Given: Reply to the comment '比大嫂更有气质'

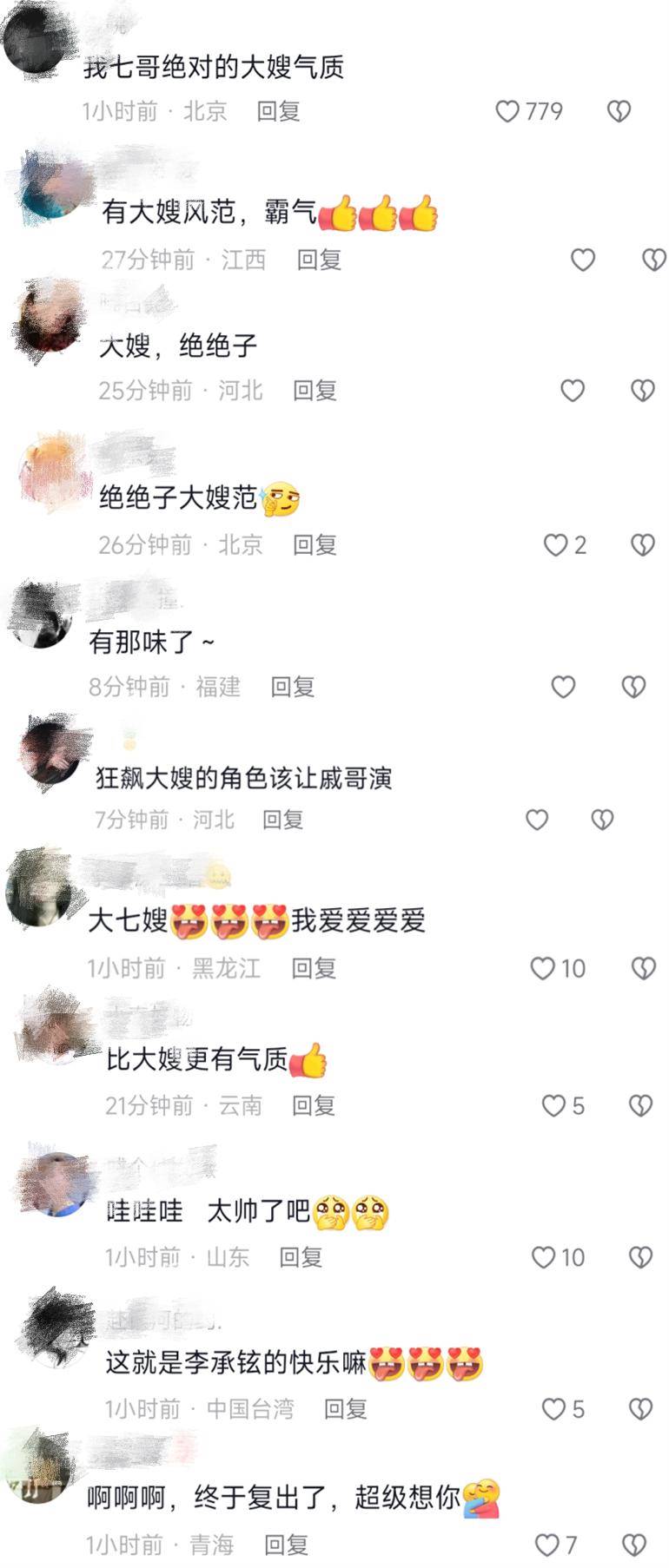Looking at the screenshot, I should click(x=314, y=1105).
